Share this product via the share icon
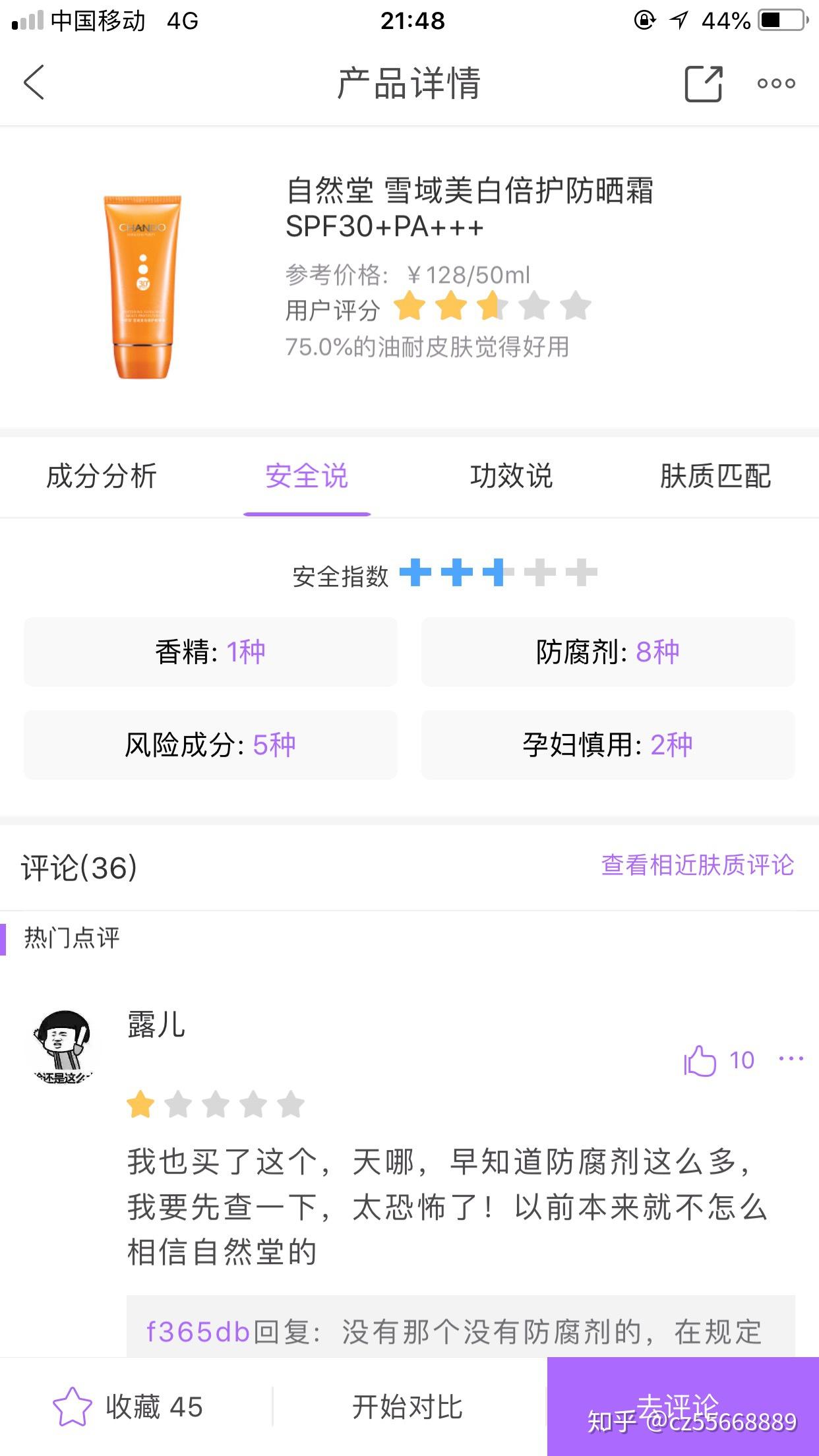The height and width of the screenshot is (1456, 819). tap(704, 84)
